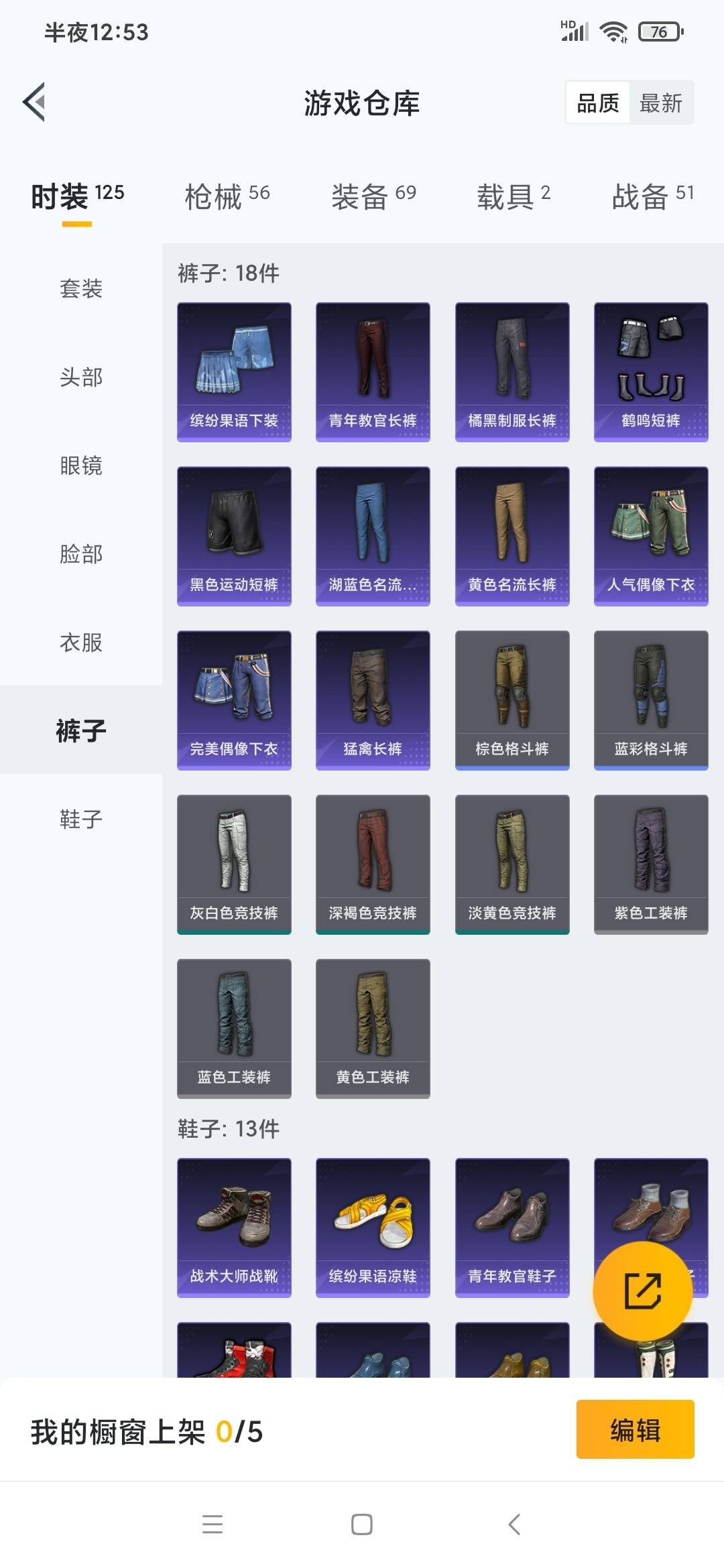Open the 装备 tab
The image size is (724, 1568).
click(373, 196)
